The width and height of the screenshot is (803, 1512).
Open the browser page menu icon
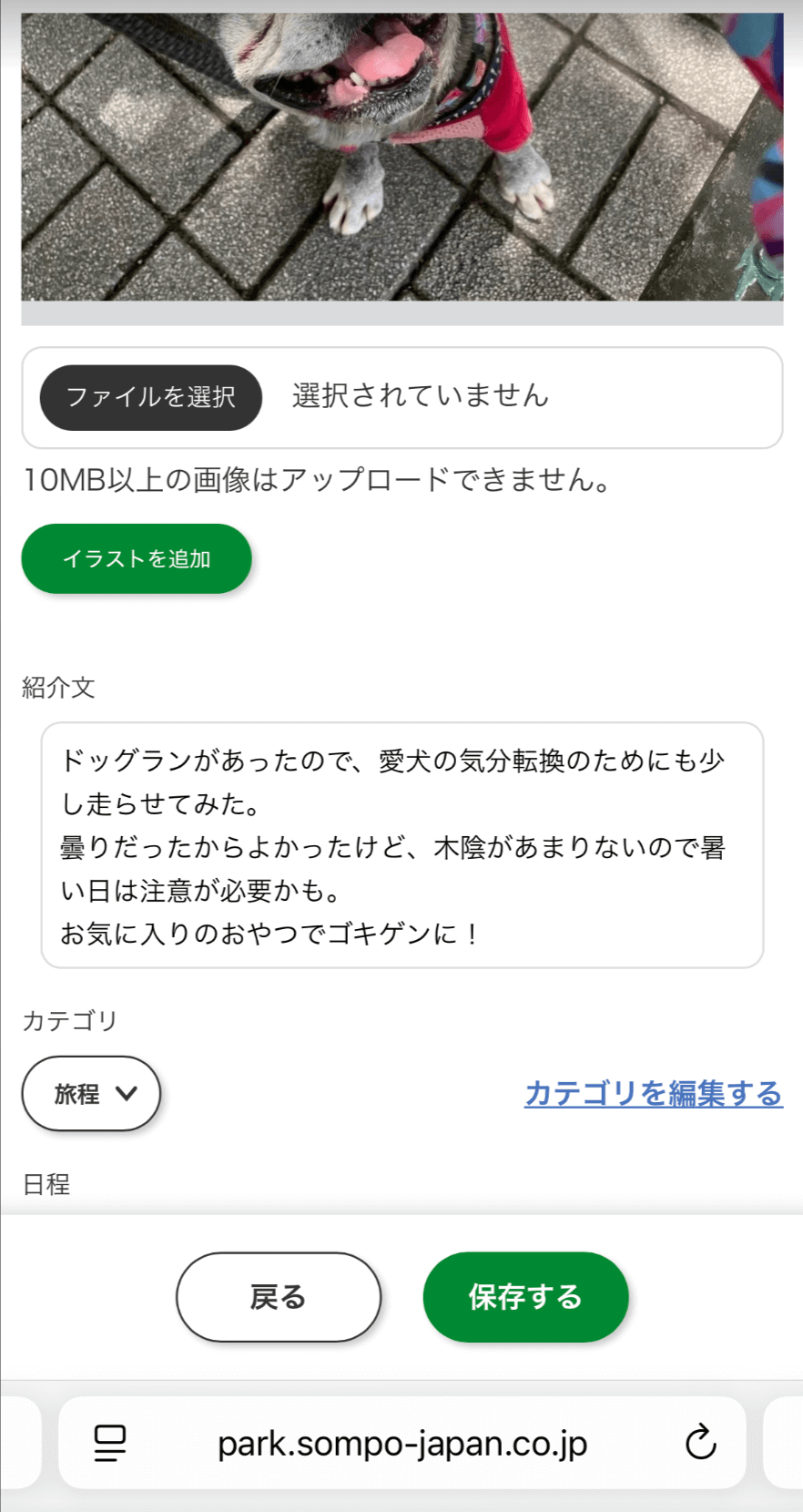point(110,1444)
